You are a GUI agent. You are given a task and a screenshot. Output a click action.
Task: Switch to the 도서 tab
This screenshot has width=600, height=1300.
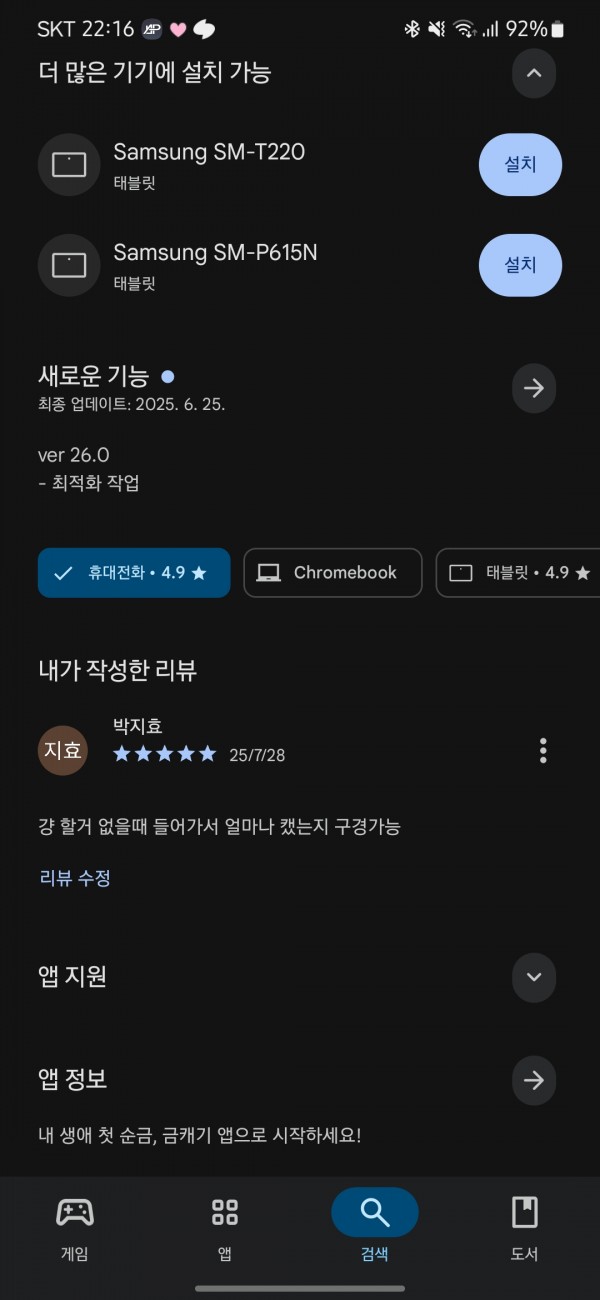point(524,1228)
